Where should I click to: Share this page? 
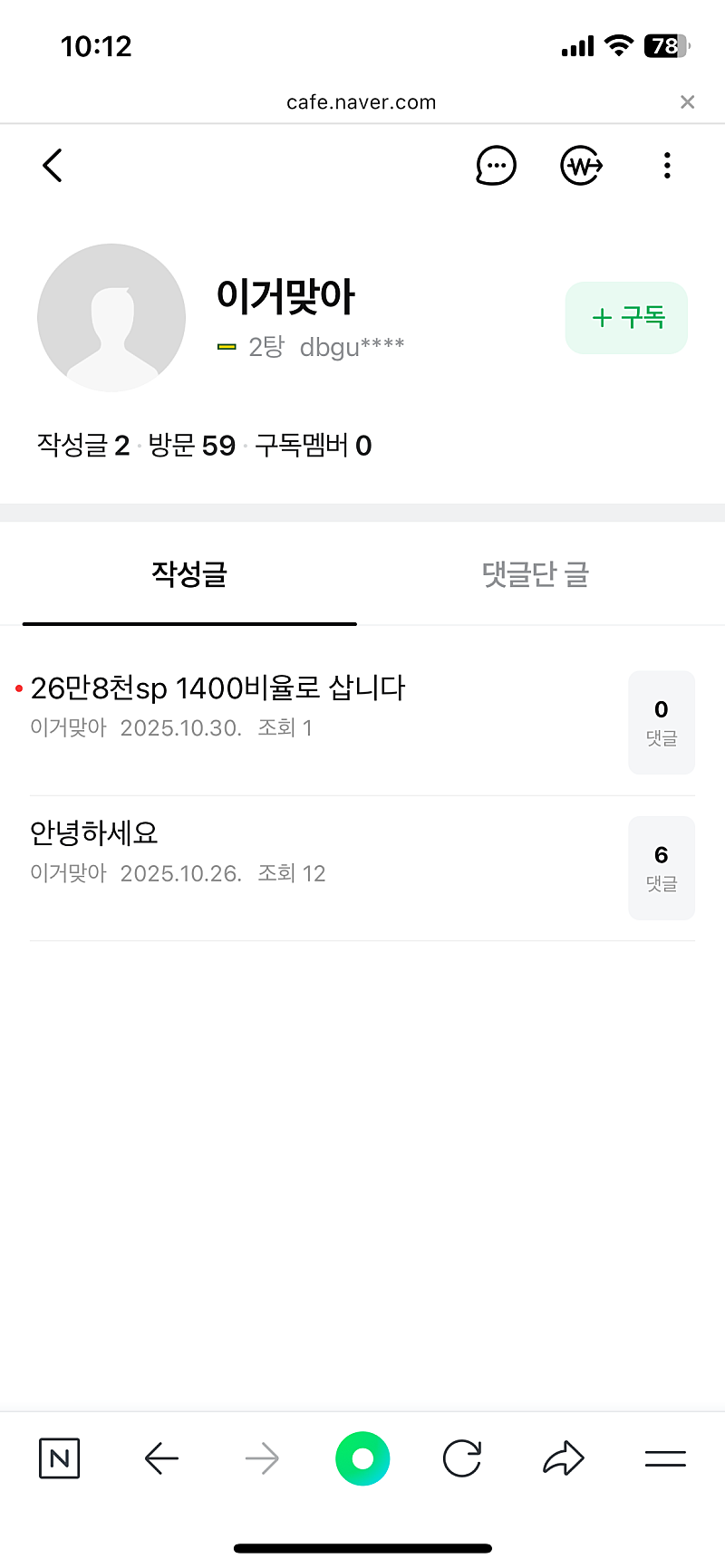[x=564, y=1458]
